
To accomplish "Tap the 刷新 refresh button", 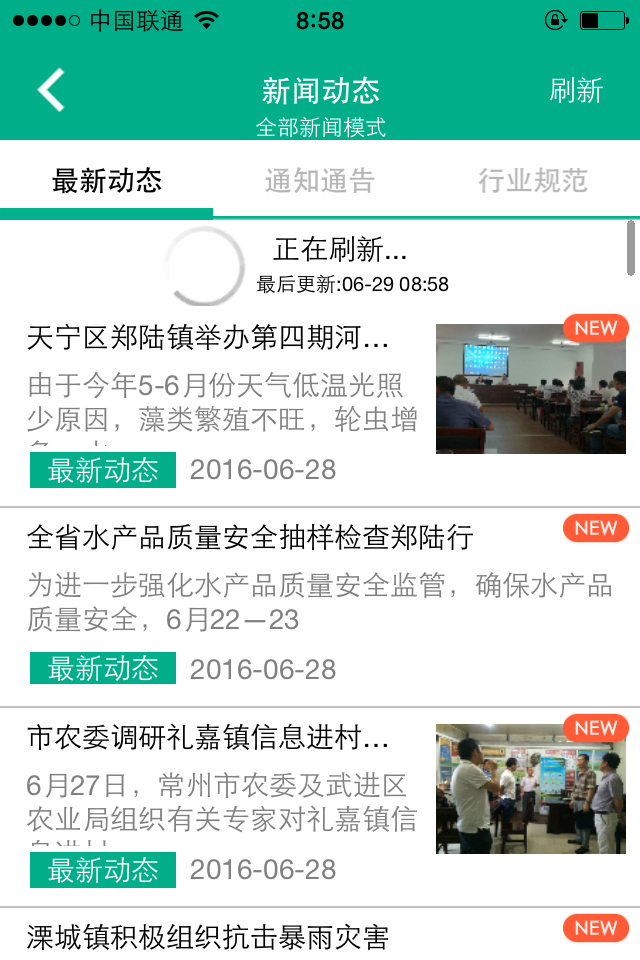I will coord(576,91).
